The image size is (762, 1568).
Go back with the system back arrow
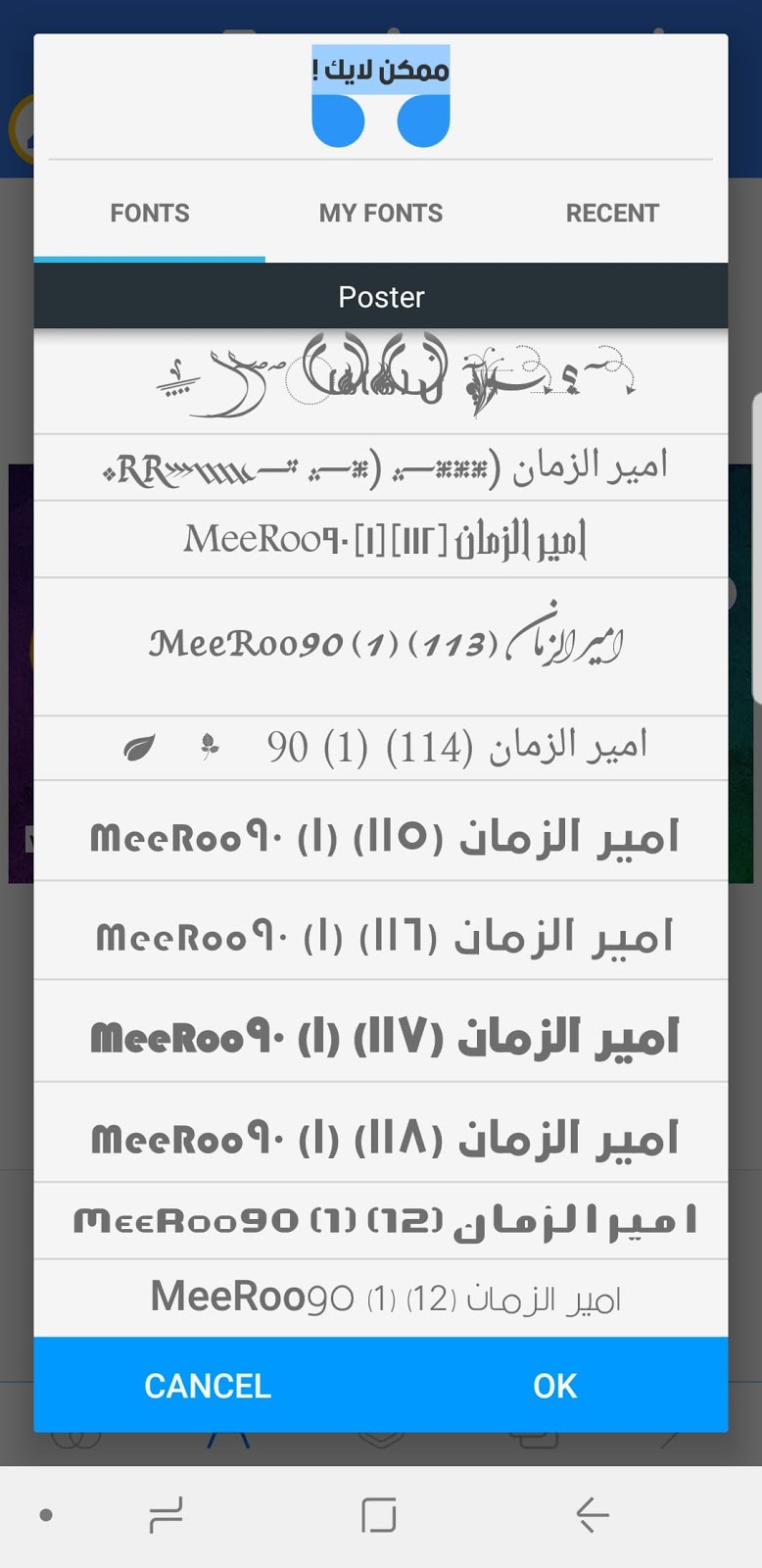pyautogui.click(x=592, y=1515)
